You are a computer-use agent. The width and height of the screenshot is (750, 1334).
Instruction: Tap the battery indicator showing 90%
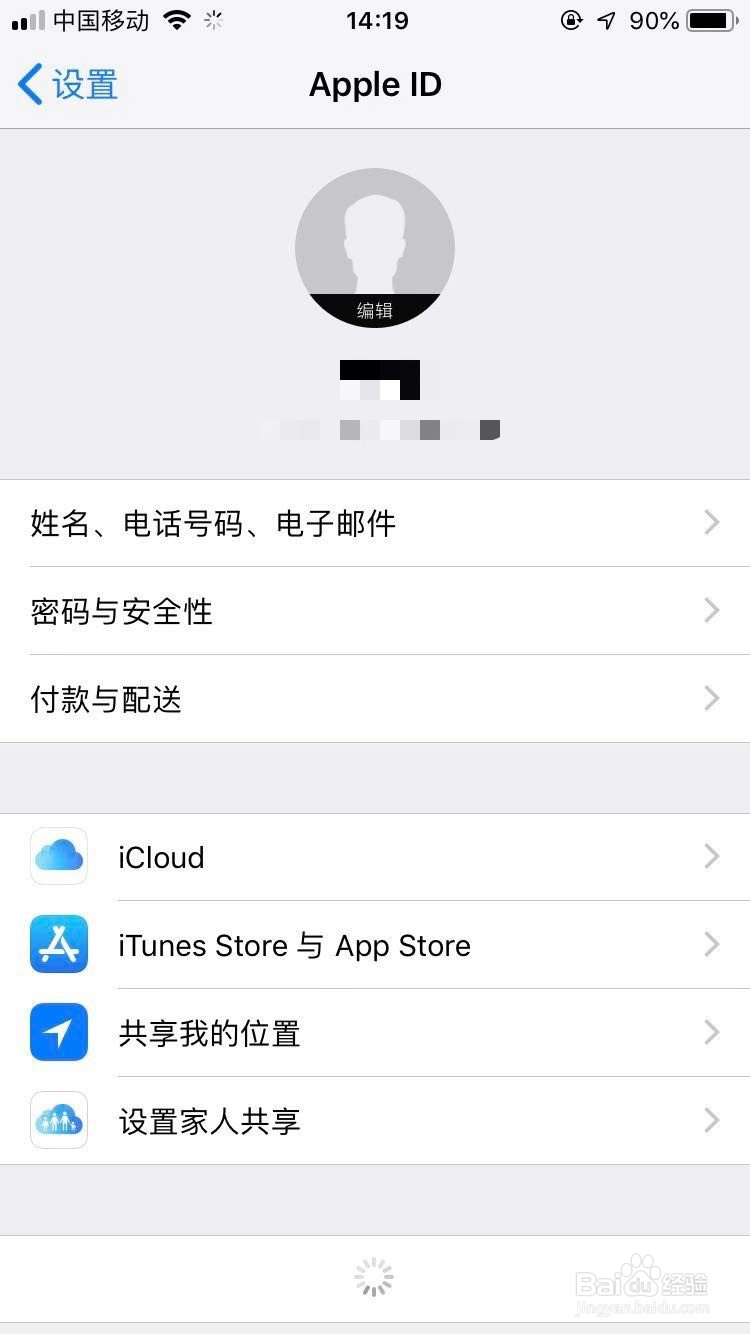[710, 20]
